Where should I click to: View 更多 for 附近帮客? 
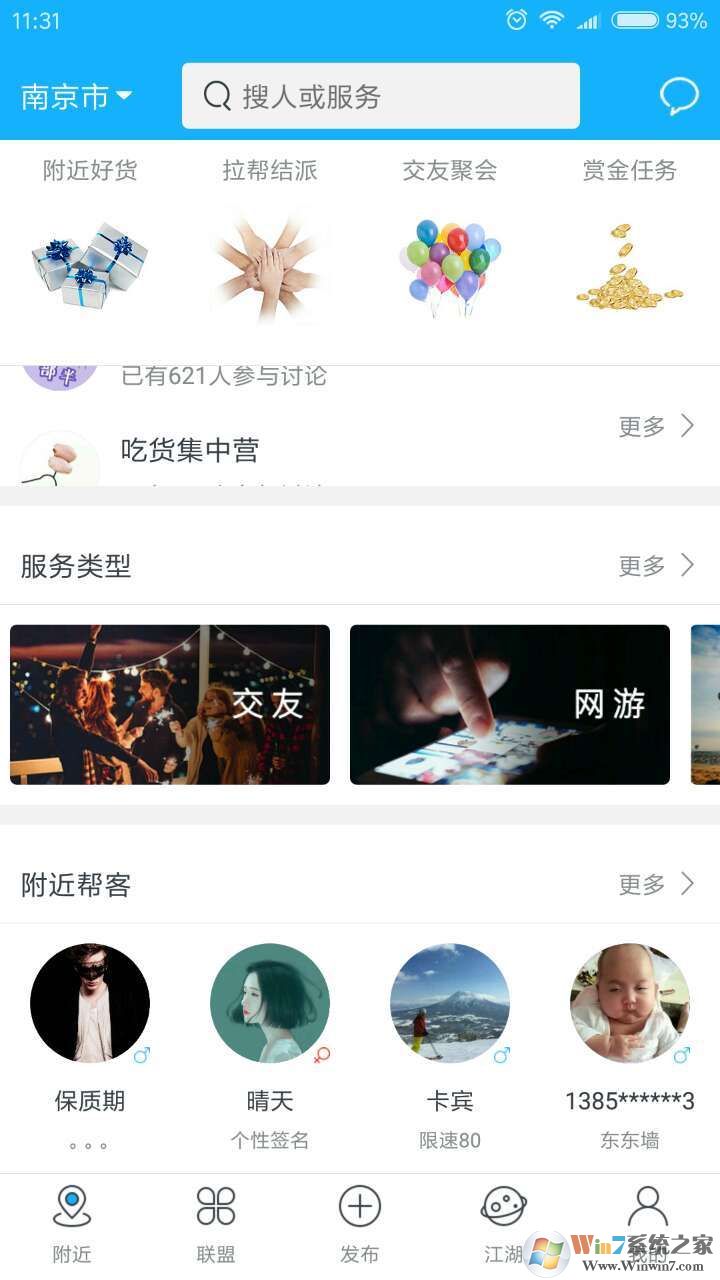tap(656, 884)
